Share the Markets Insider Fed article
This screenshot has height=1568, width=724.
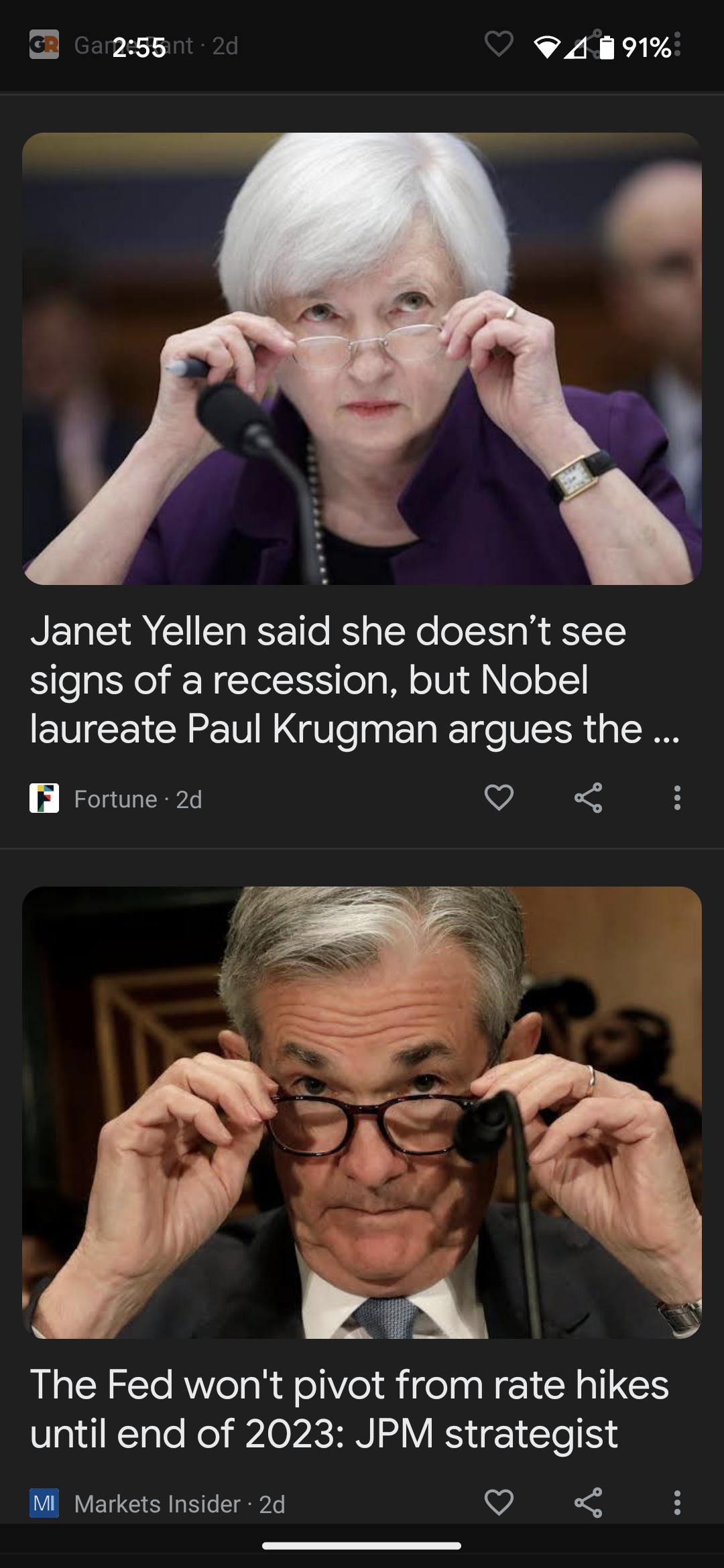tap(588, 1503)
